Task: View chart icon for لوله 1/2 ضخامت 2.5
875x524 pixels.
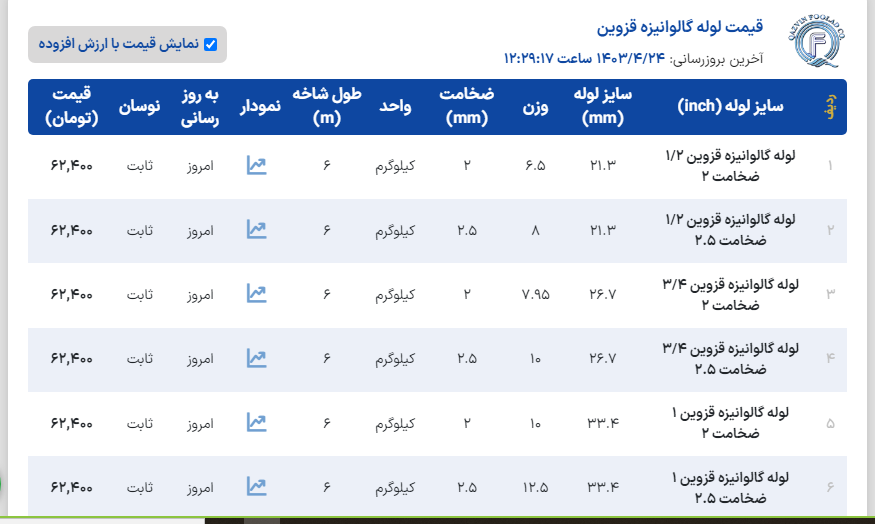Action: tap(257, 230)
